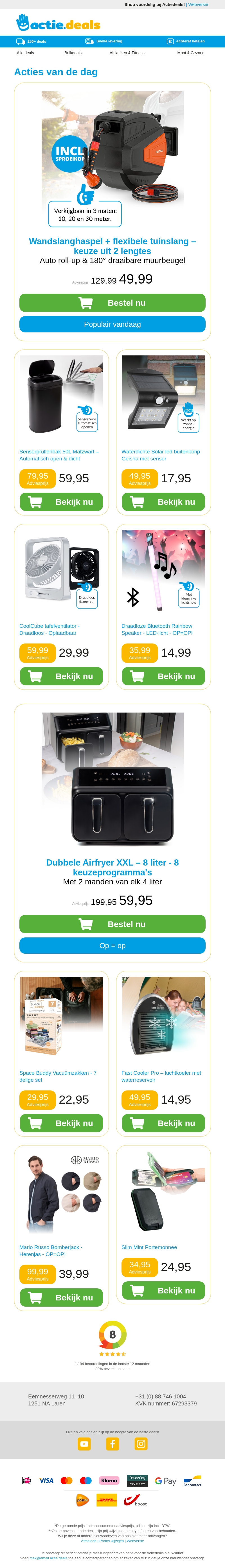Open the YouTube channel icon
225x1568 pixels.
click(x=84, y=1444)
